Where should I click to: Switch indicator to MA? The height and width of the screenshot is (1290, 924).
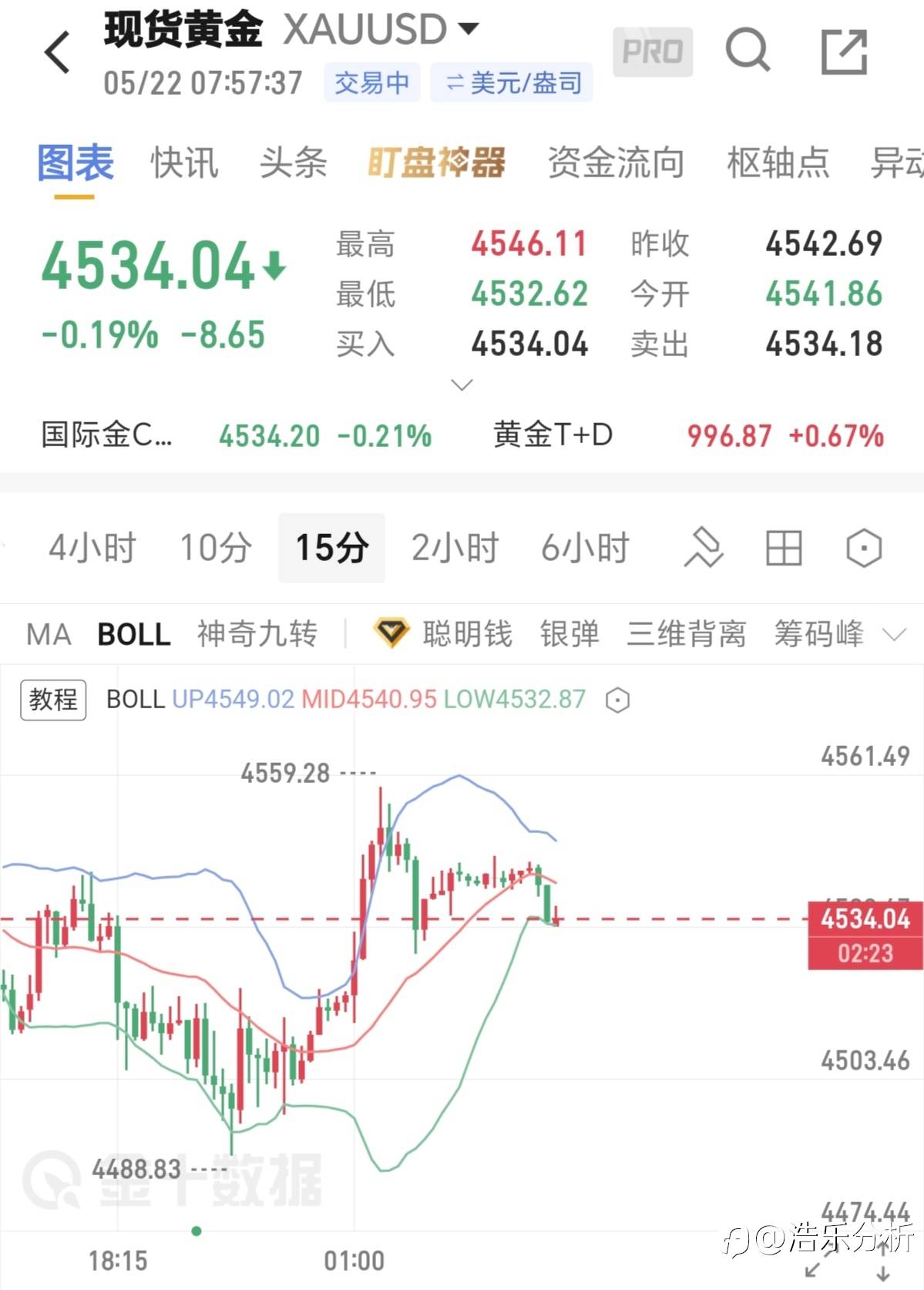coord(49,634)
